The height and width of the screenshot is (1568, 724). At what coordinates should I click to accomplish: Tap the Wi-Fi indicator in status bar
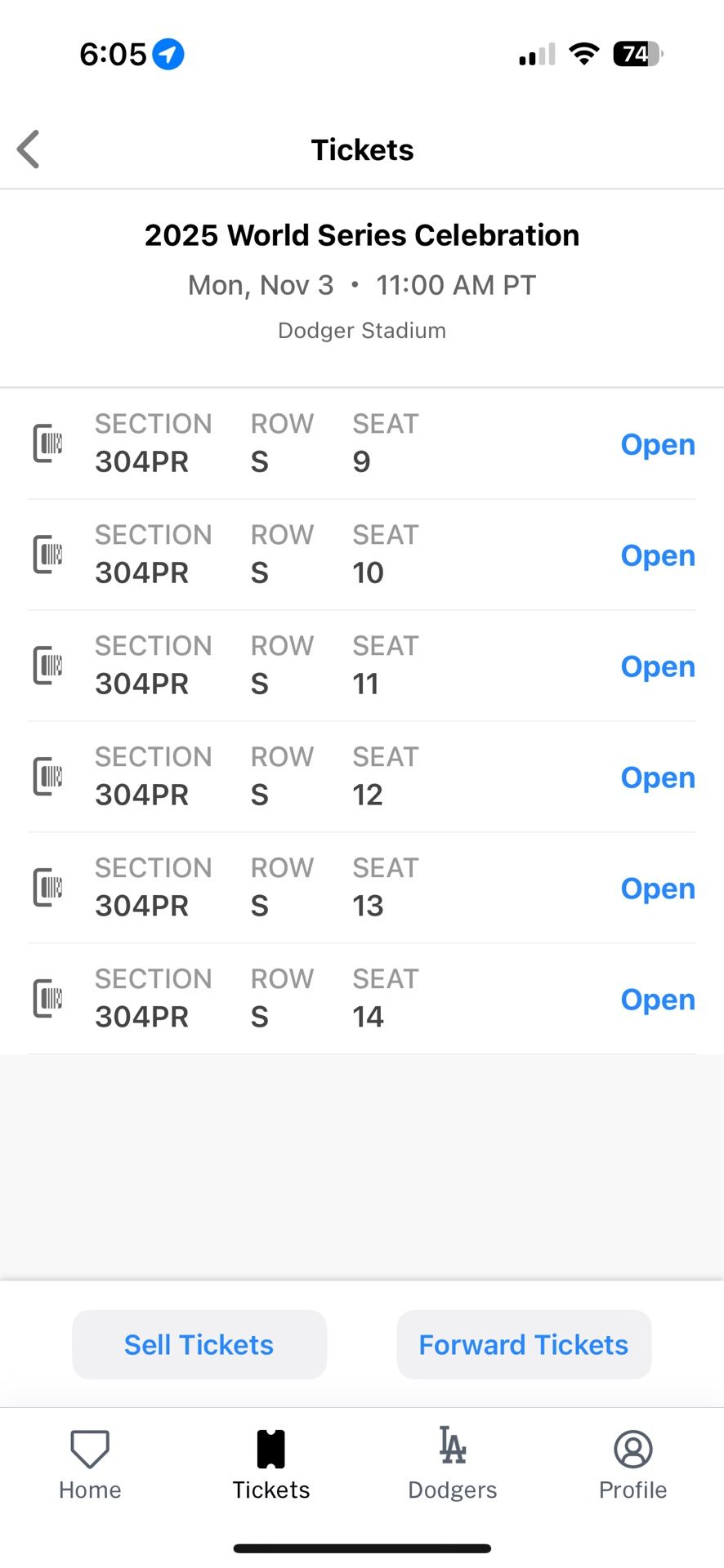coord(583,53)
